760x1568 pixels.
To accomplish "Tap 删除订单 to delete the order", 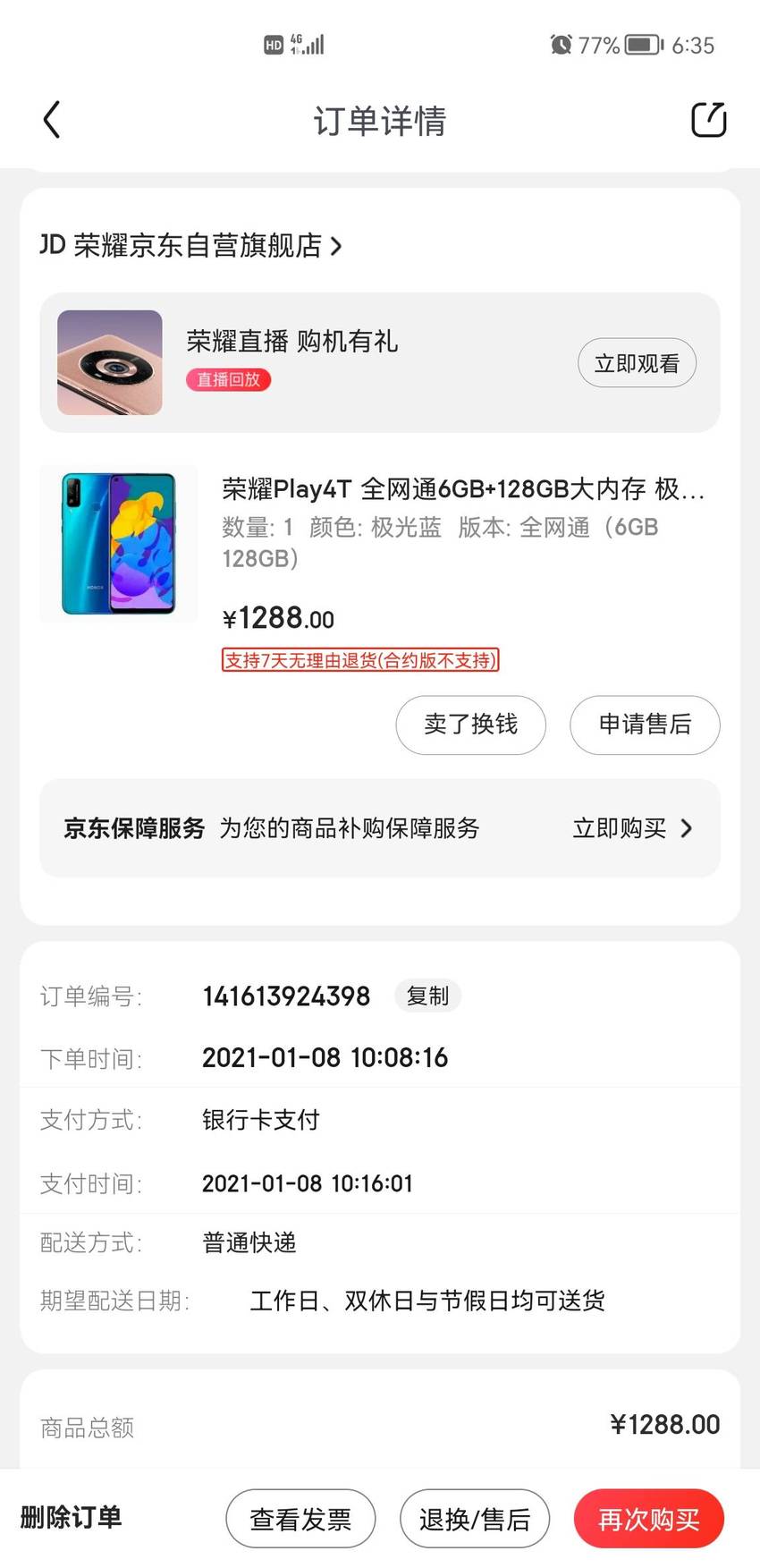I will [x=71, y=1517].
